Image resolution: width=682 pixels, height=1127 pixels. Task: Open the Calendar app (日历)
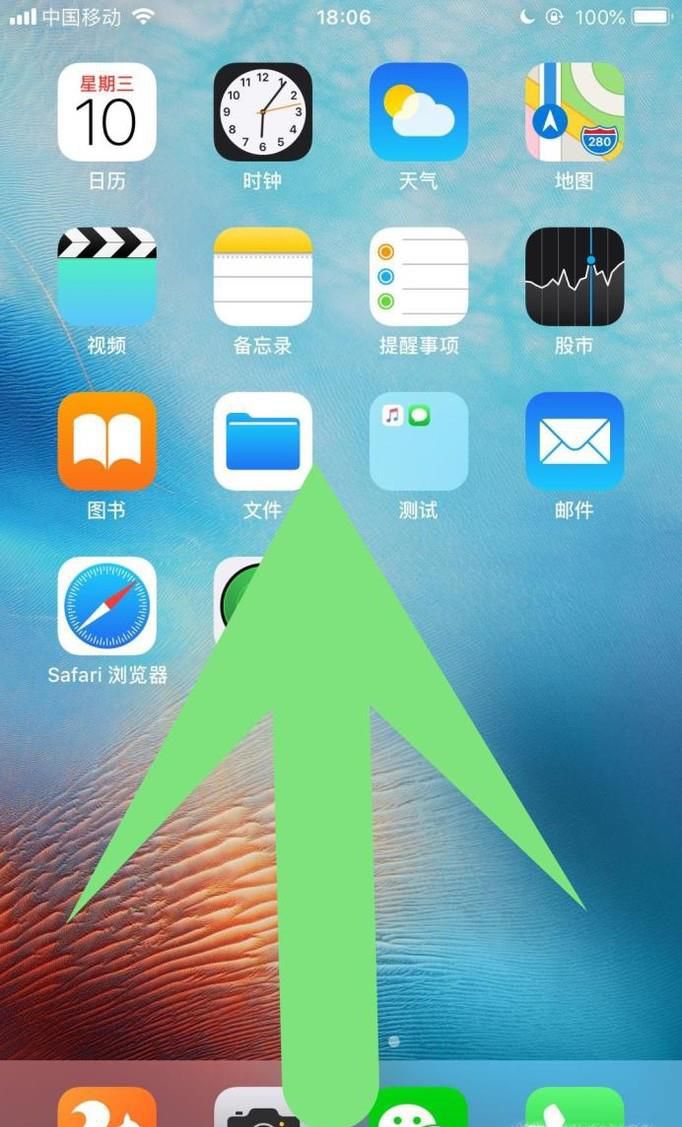107,112
